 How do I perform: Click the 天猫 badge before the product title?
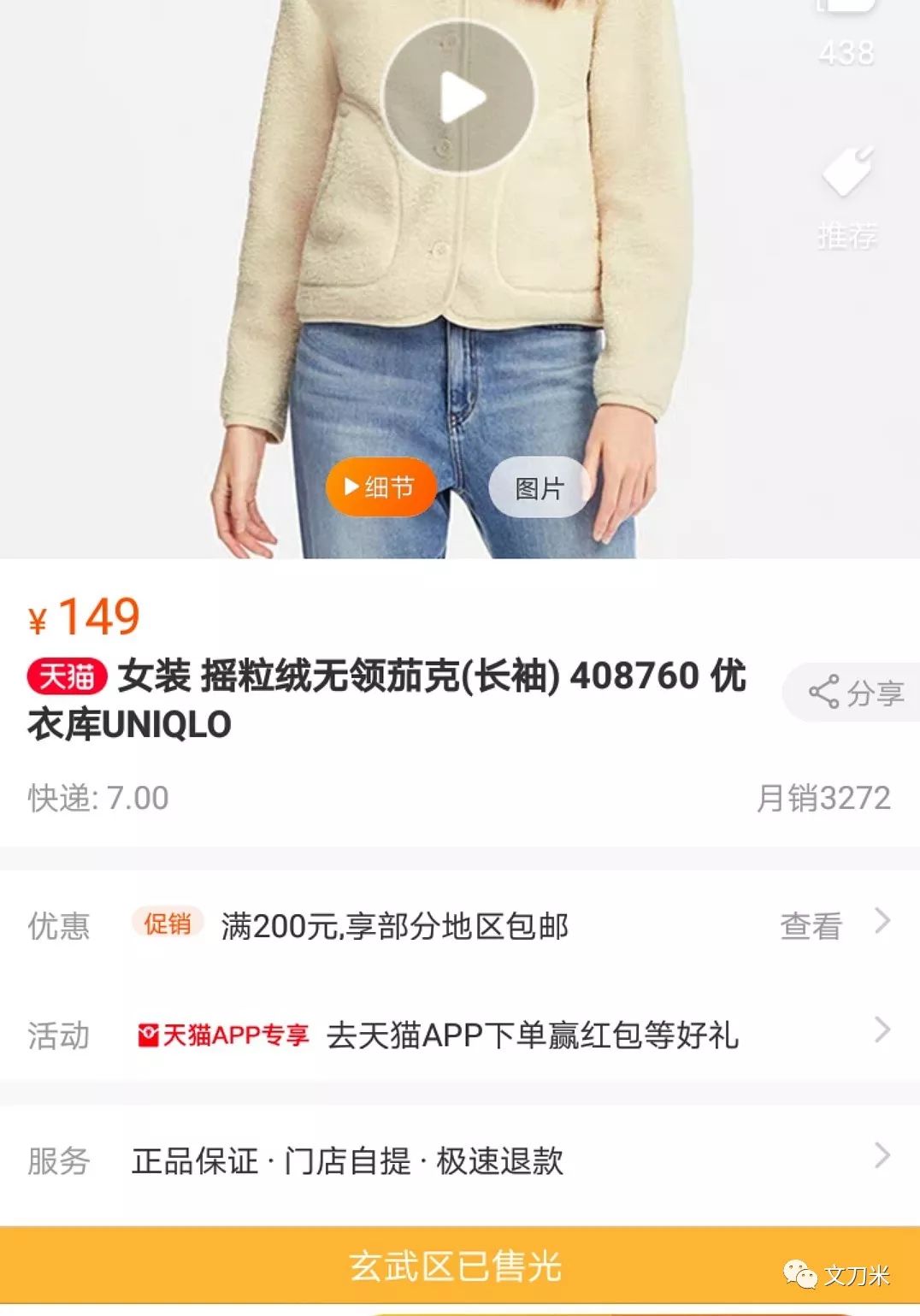pos(65,676)
